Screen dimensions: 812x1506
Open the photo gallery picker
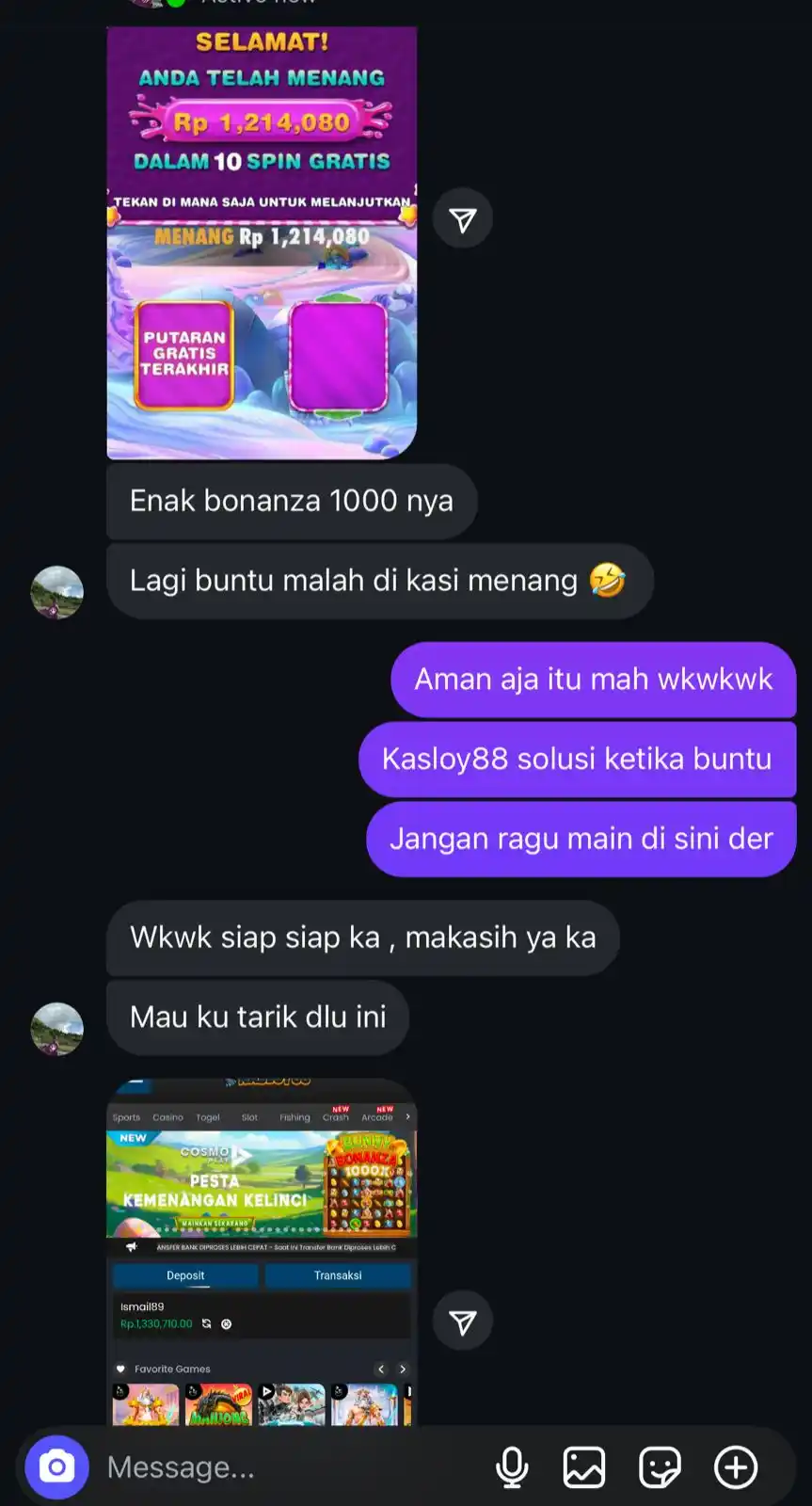tap(584, 1466)
